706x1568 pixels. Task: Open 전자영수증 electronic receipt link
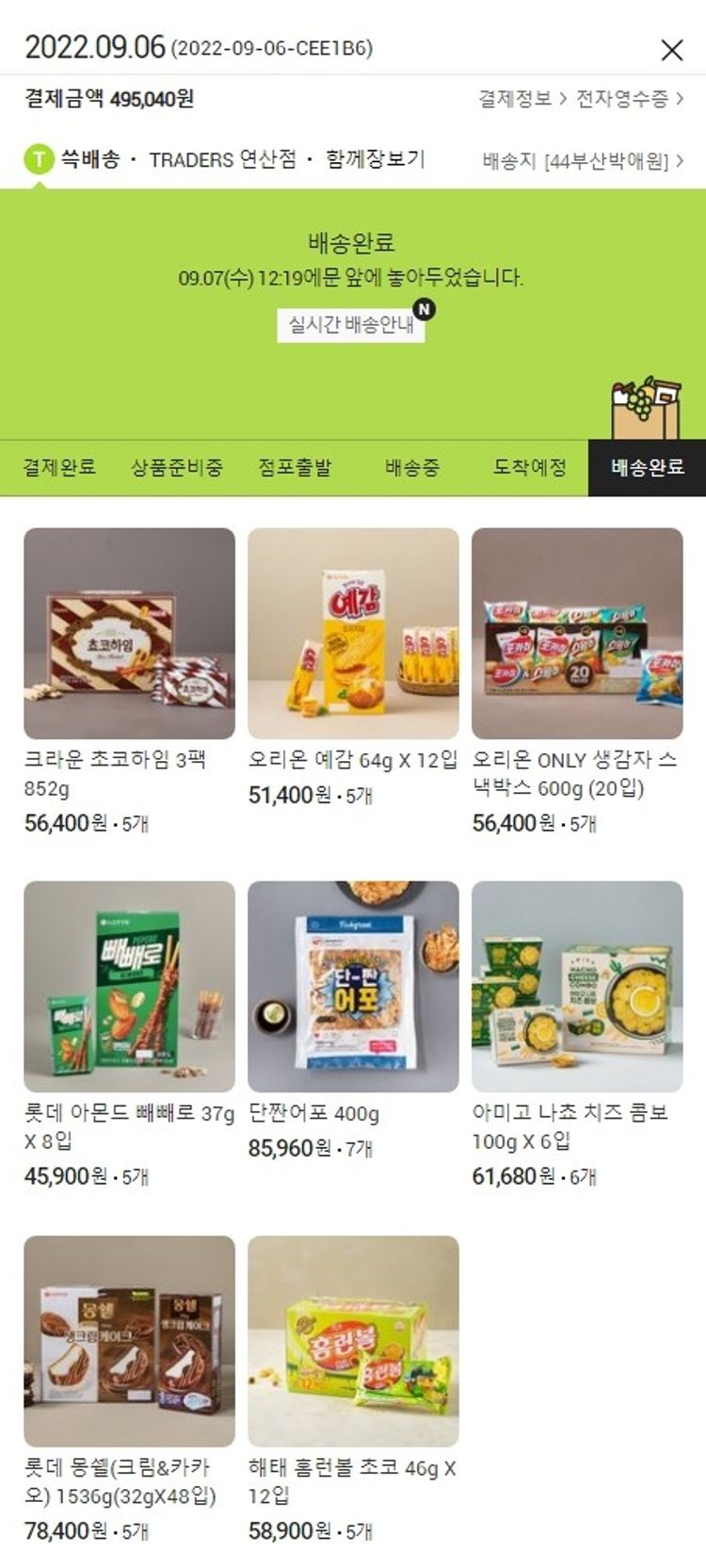click(629, 99)
